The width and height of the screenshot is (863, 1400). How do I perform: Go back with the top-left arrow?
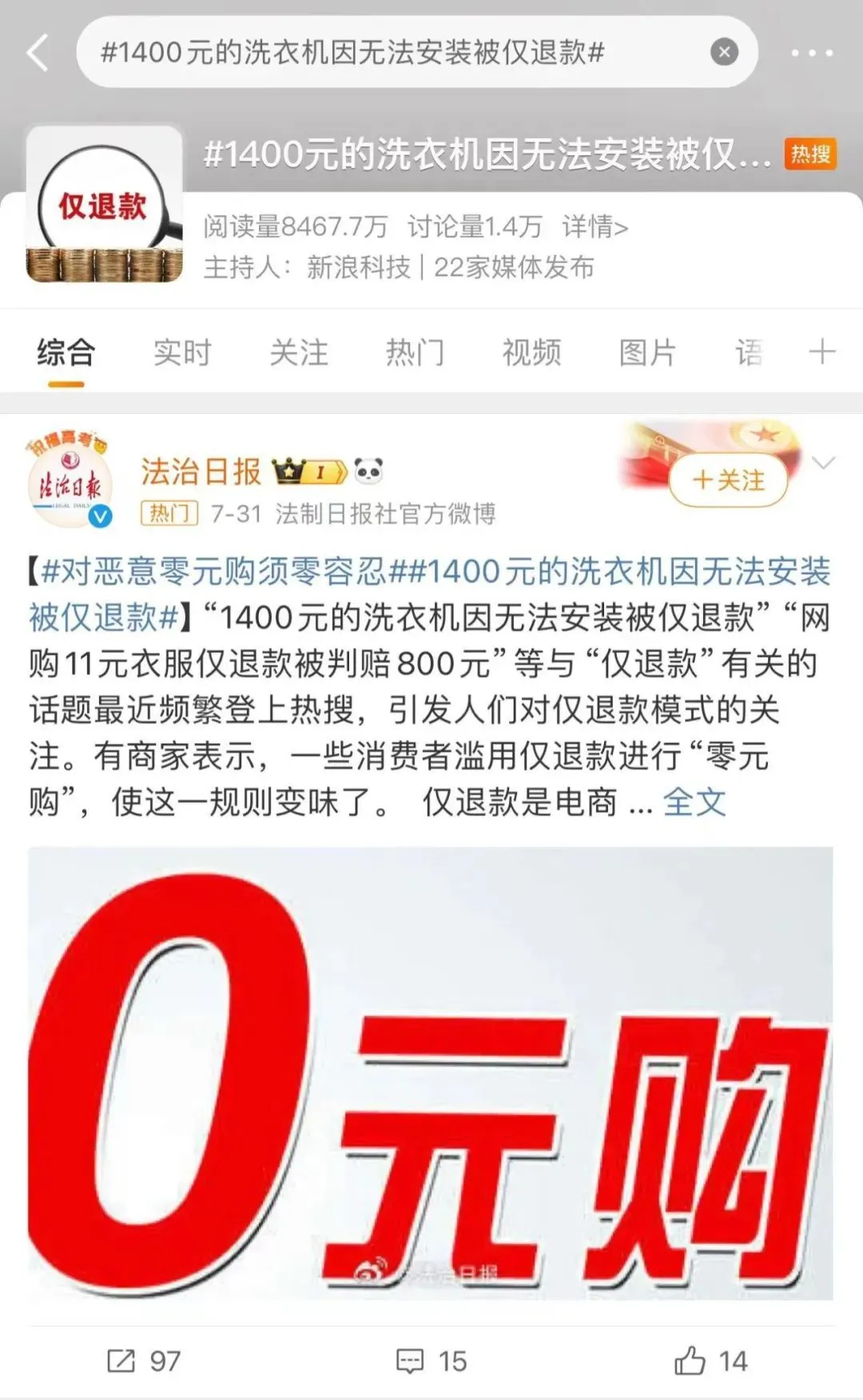(38, 53)
